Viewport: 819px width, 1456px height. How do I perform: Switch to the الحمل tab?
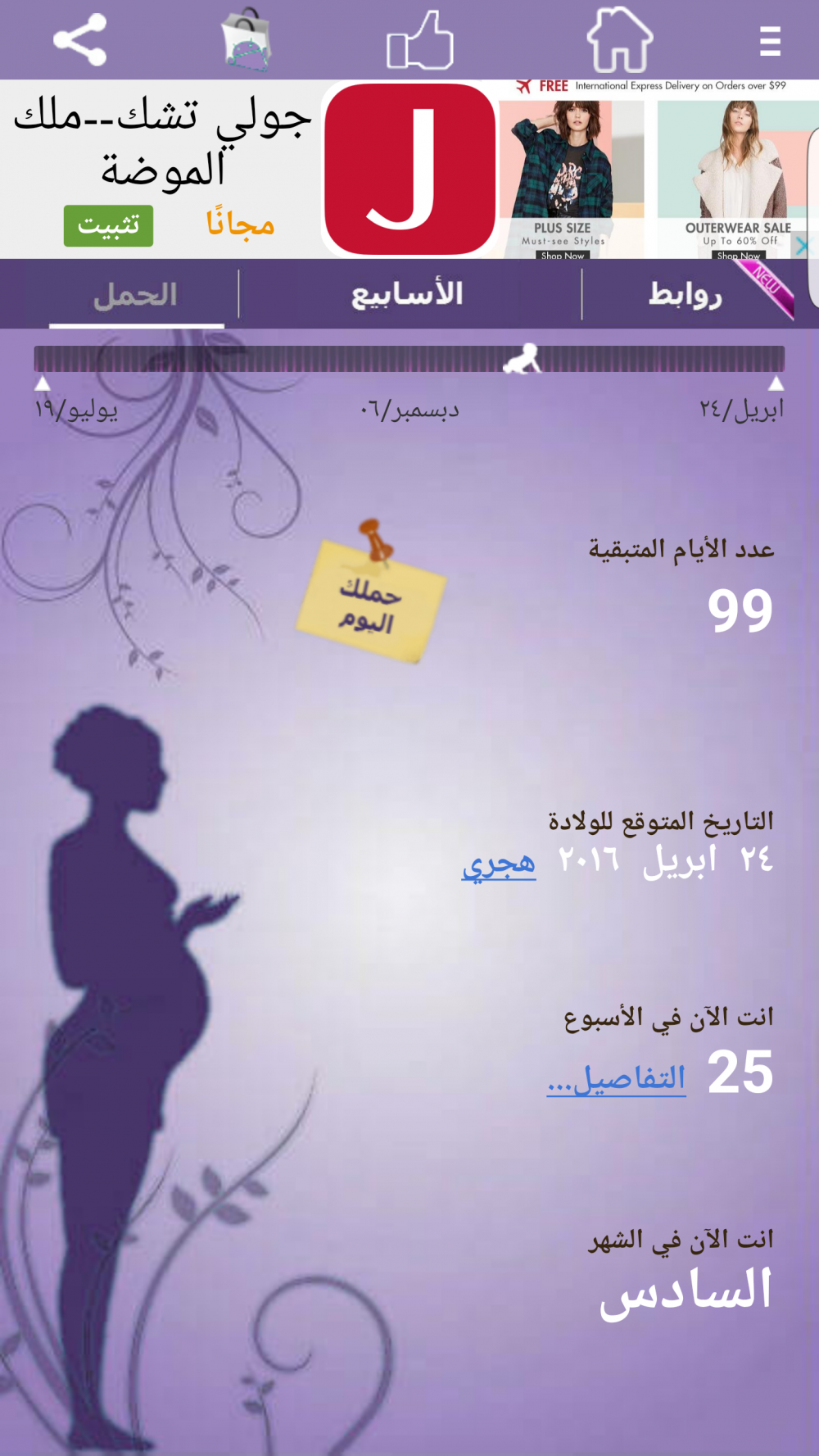click(x=136, y=295)
